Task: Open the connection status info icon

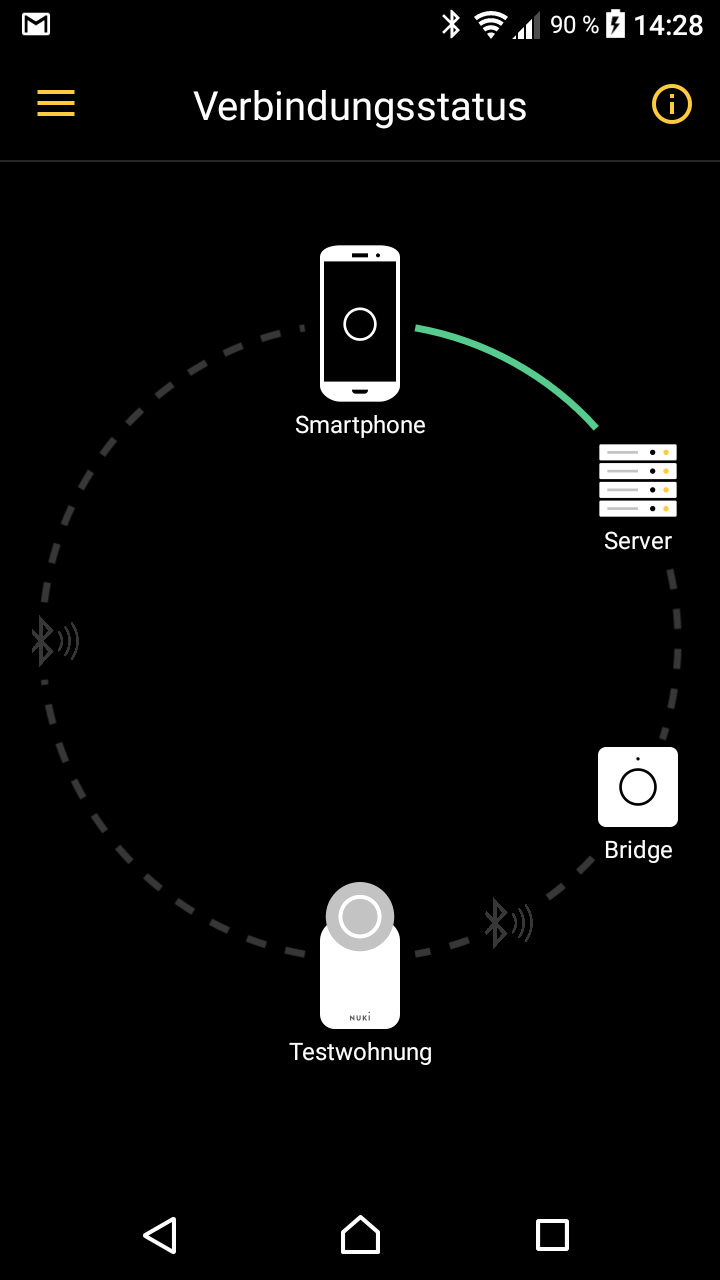Action: 671,104
